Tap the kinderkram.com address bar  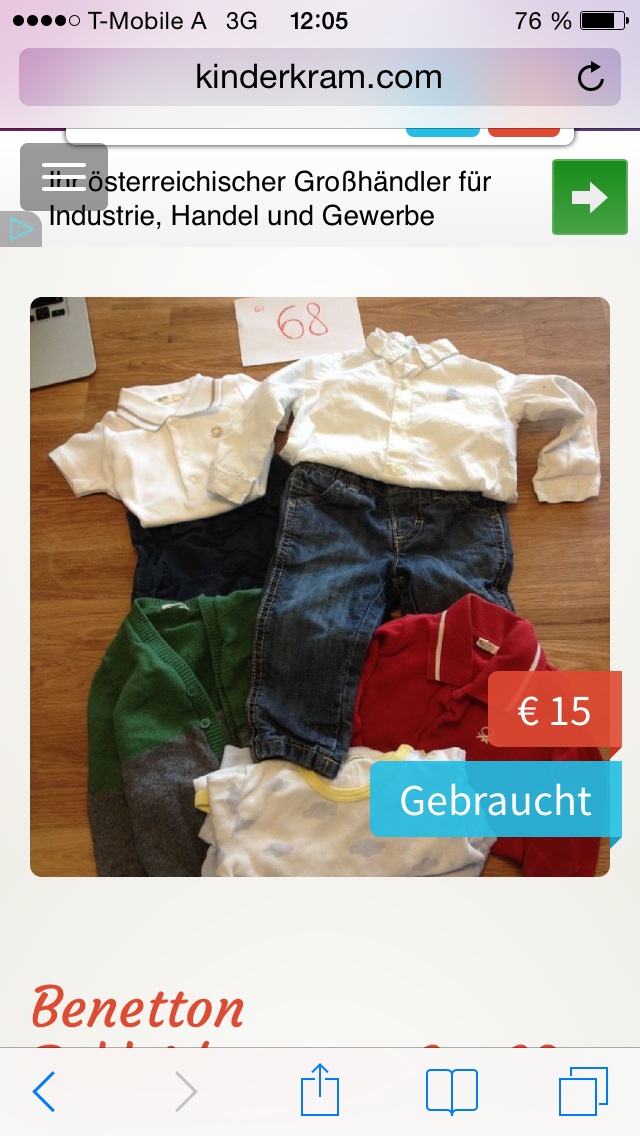pos(320,77)
